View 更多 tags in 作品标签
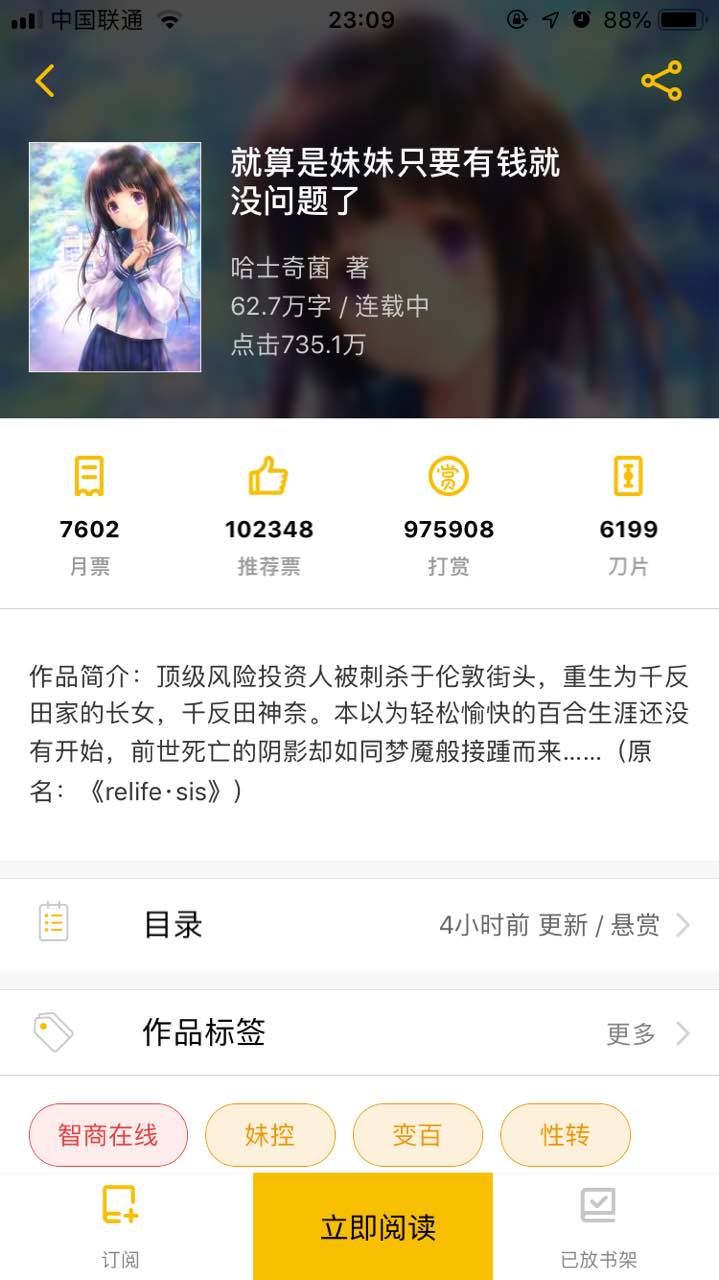719x1280 pixels. pos(647,1033)
